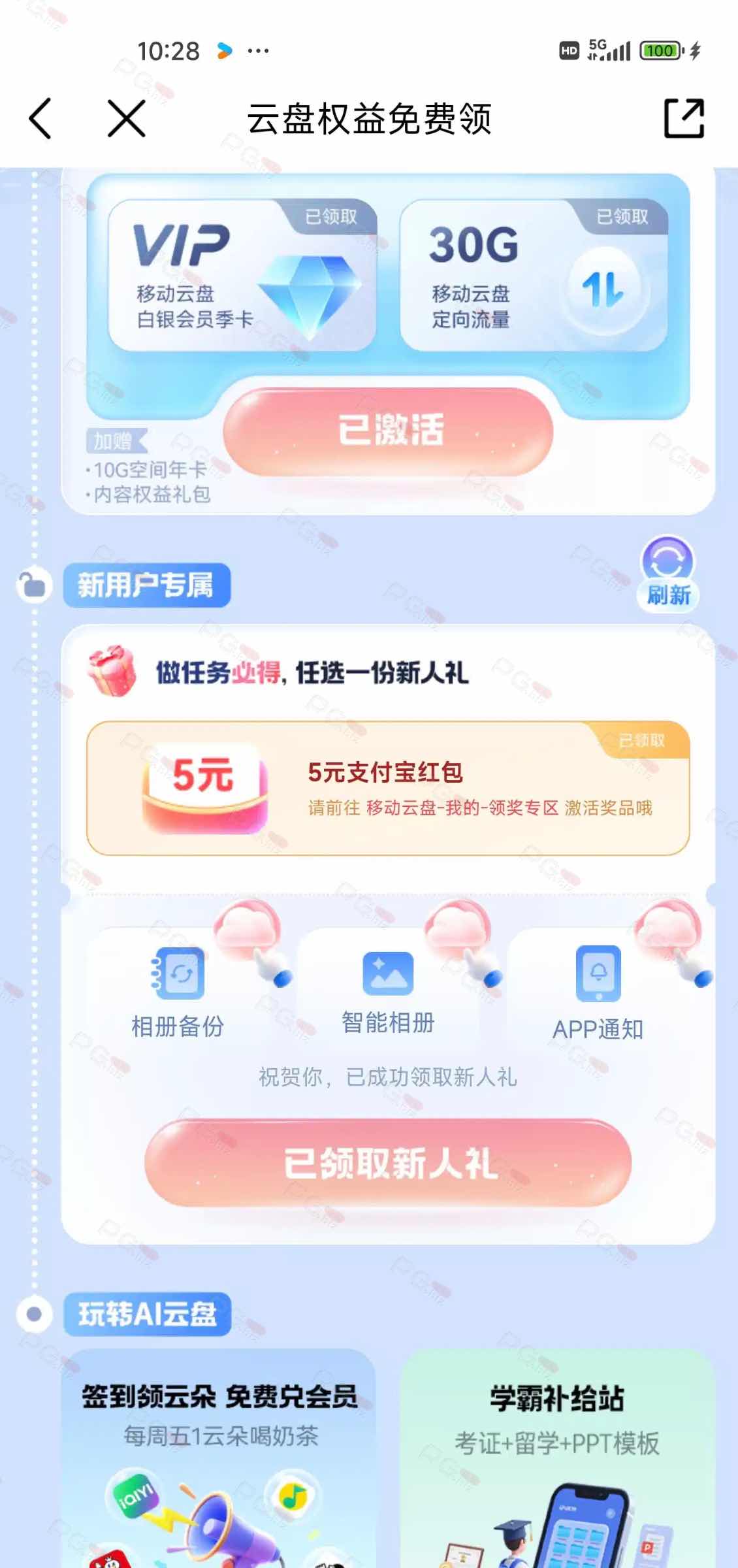Select the 5元支付宝红包 reward card
Viewport: 738px width, 1568px height.
(x=388, y=789)
